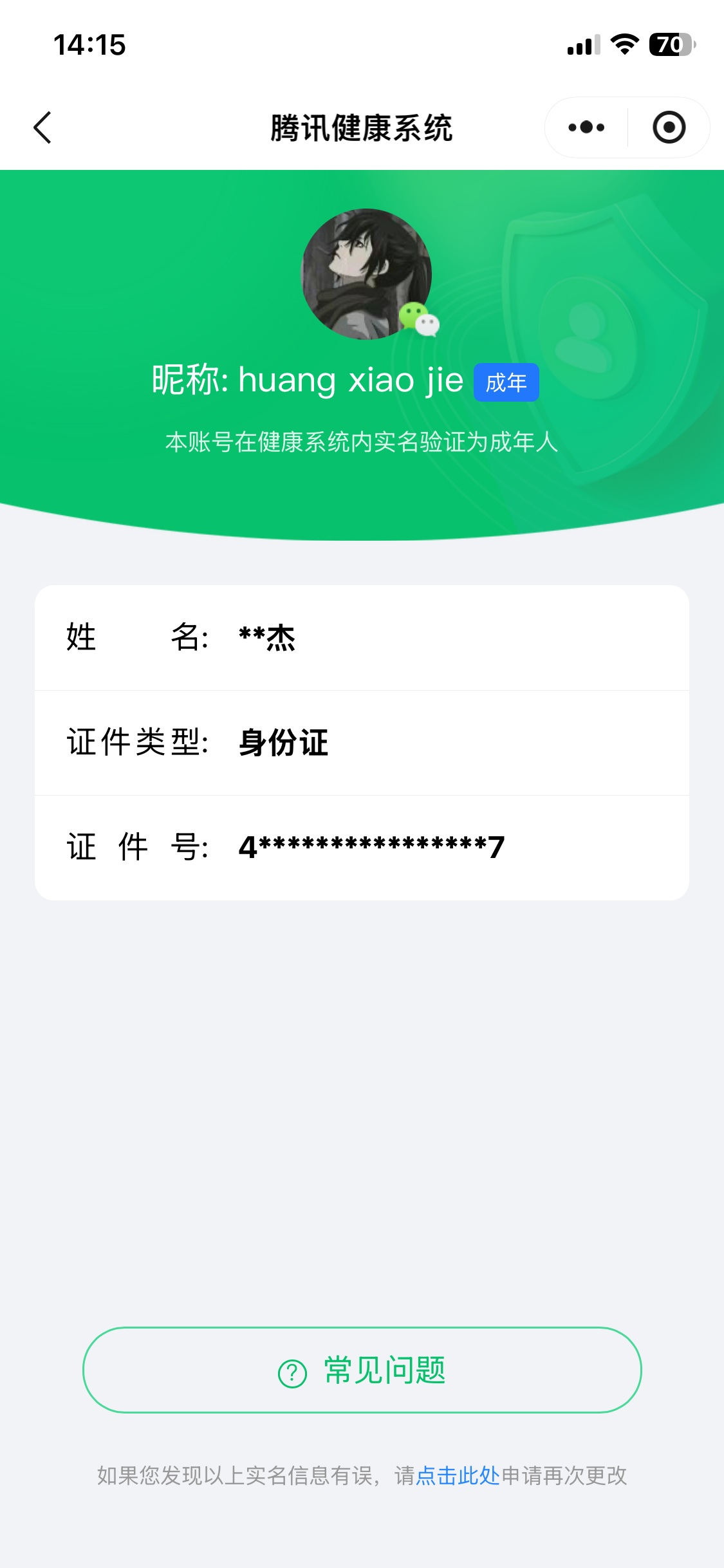This screenshot has height=1568, width=724.
Task: Tap the 姓名 row showing **杰
Action: click(362, 637)
